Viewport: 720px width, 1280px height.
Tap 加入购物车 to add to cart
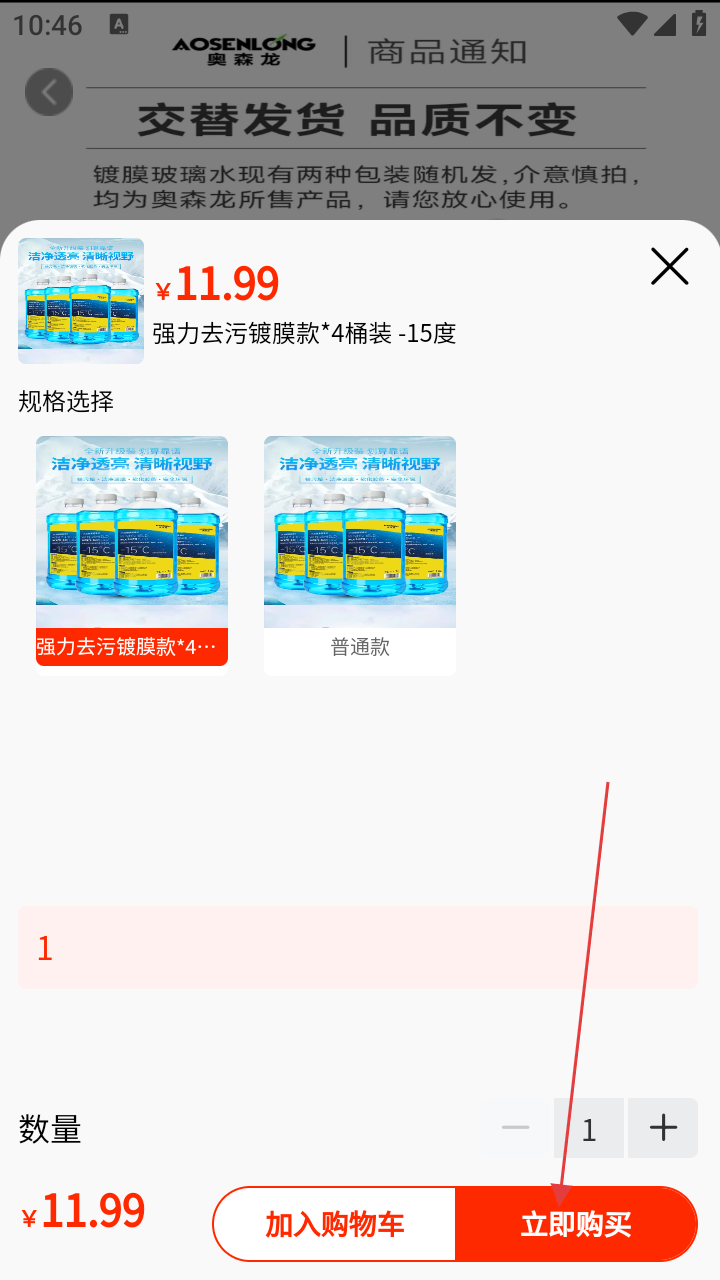click(x=335, y=1224)
